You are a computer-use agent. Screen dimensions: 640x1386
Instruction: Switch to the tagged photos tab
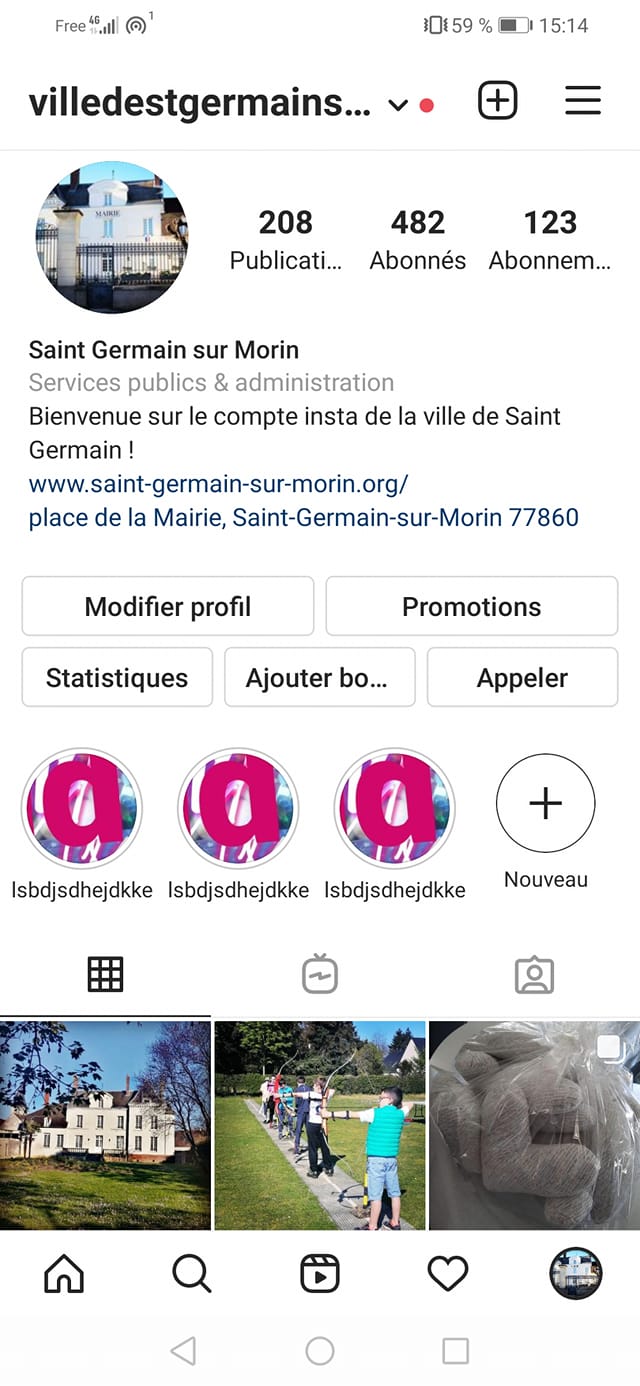pyautogui.click(x=534, y=974)
